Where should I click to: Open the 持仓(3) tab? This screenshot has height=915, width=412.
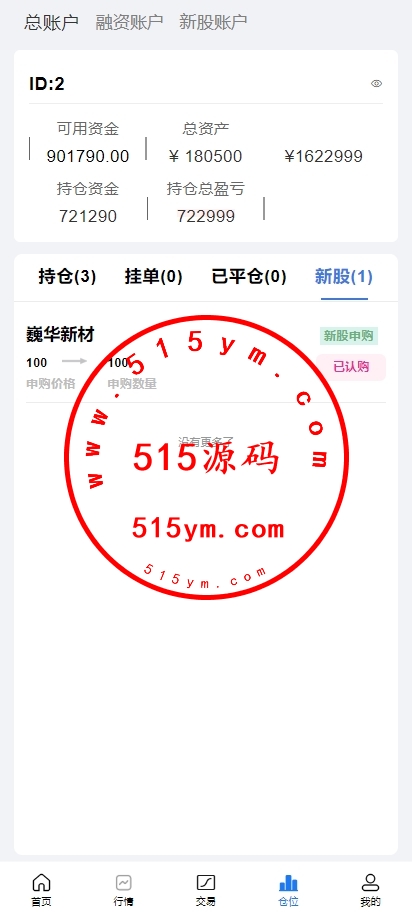[x=67, y=277]
